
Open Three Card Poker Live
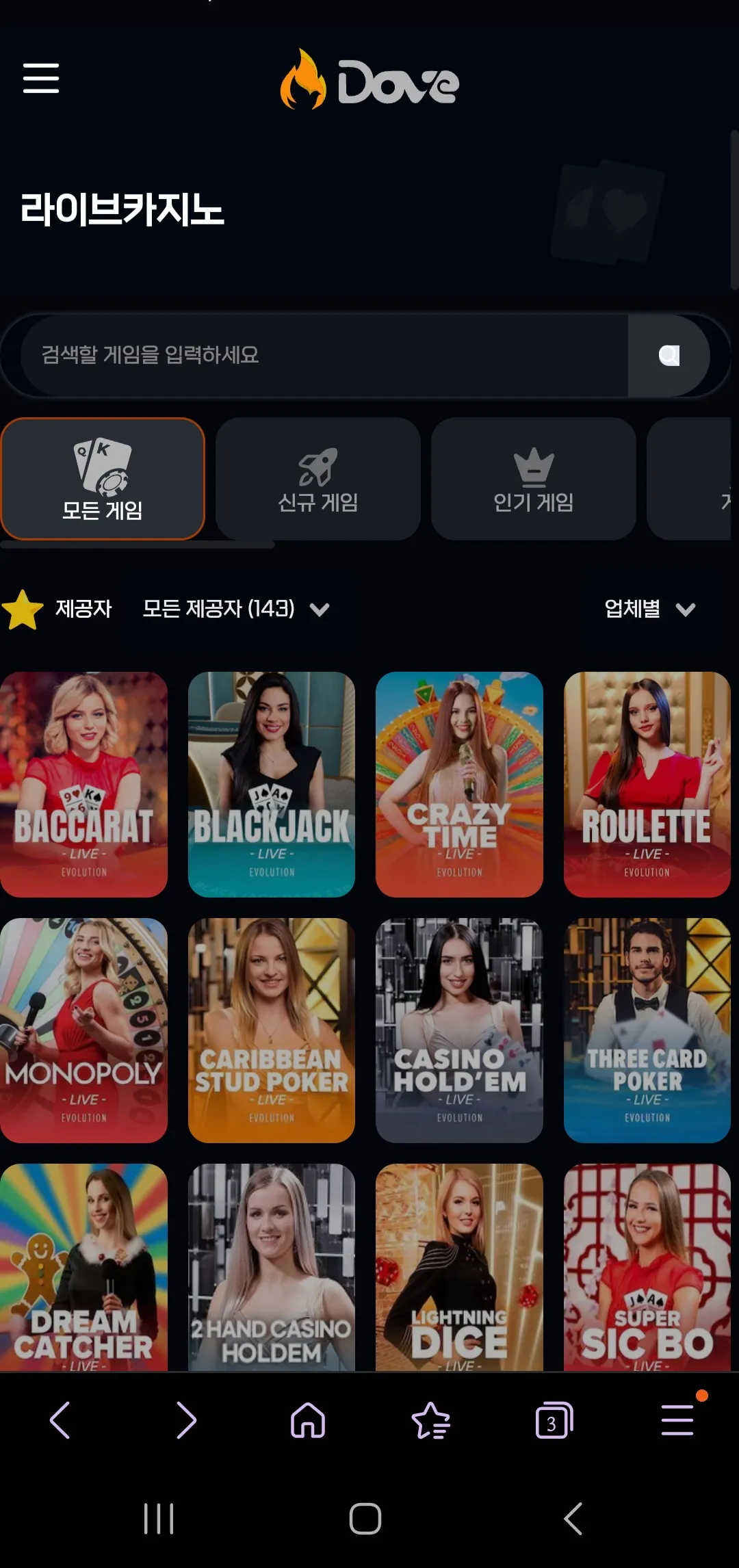pyautogui.click(x=647, y=1030)
